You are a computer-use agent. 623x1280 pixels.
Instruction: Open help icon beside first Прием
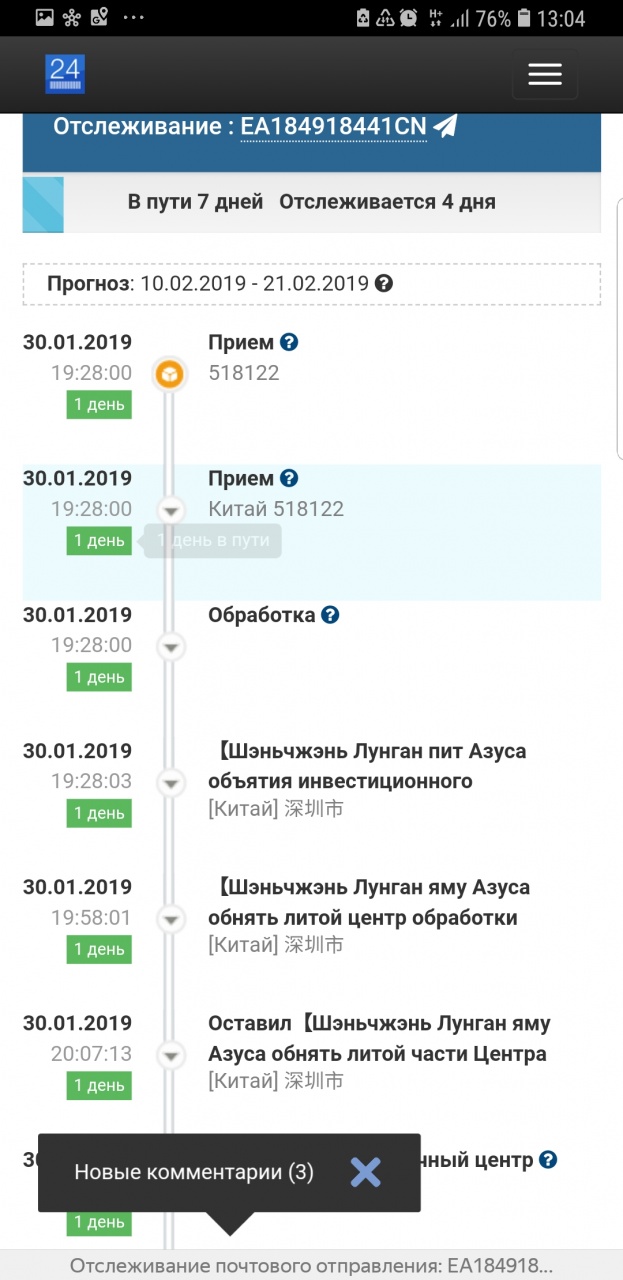pos(289,342)
